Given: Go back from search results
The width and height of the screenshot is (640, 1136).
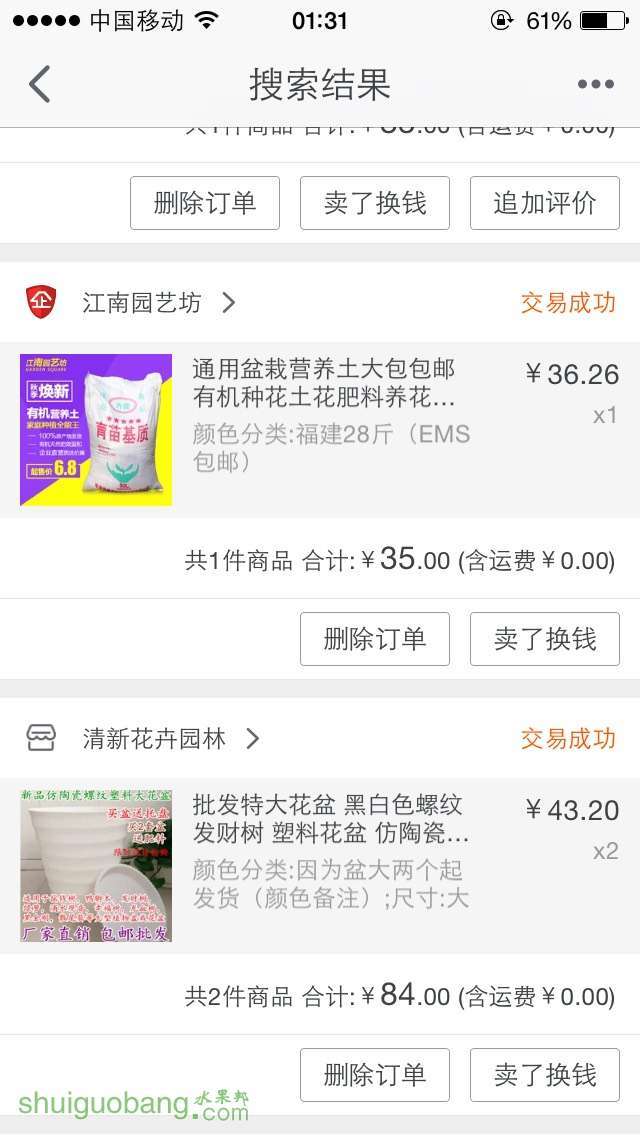Looking at the screenshot, I should (40, 84).
